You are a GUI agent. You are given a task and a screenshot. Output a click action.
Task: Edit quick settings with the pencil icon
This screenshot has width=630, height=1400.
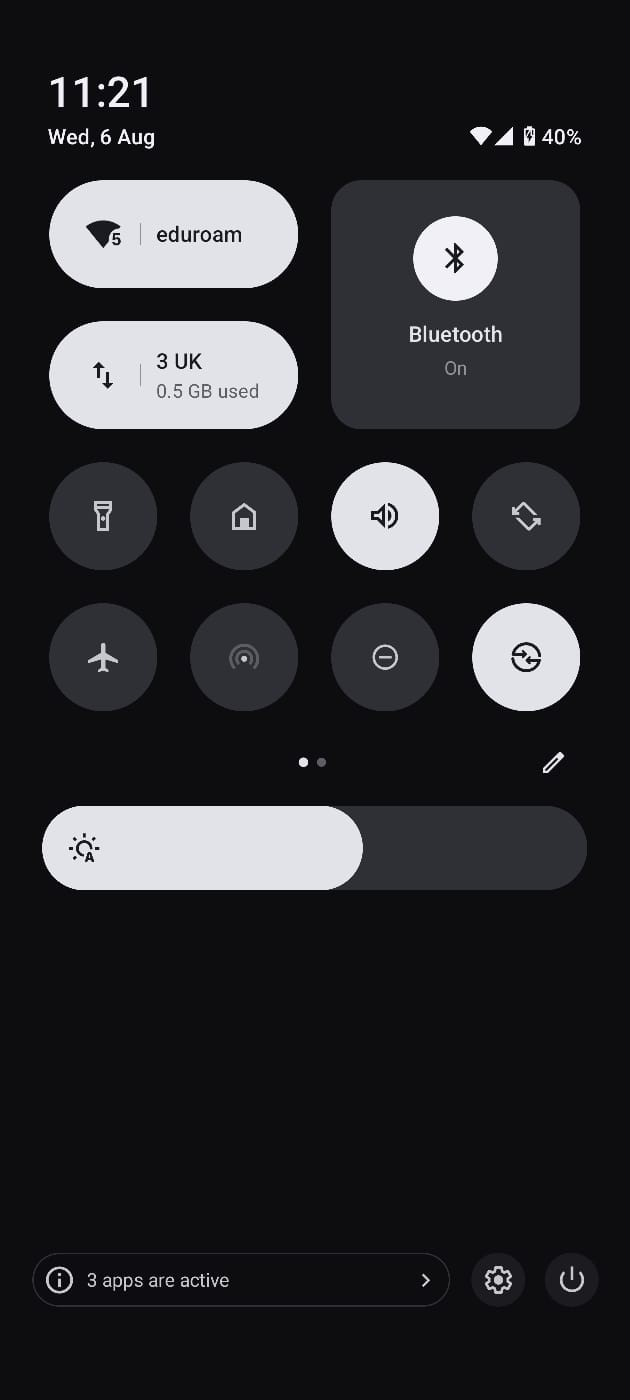(553, 763)
